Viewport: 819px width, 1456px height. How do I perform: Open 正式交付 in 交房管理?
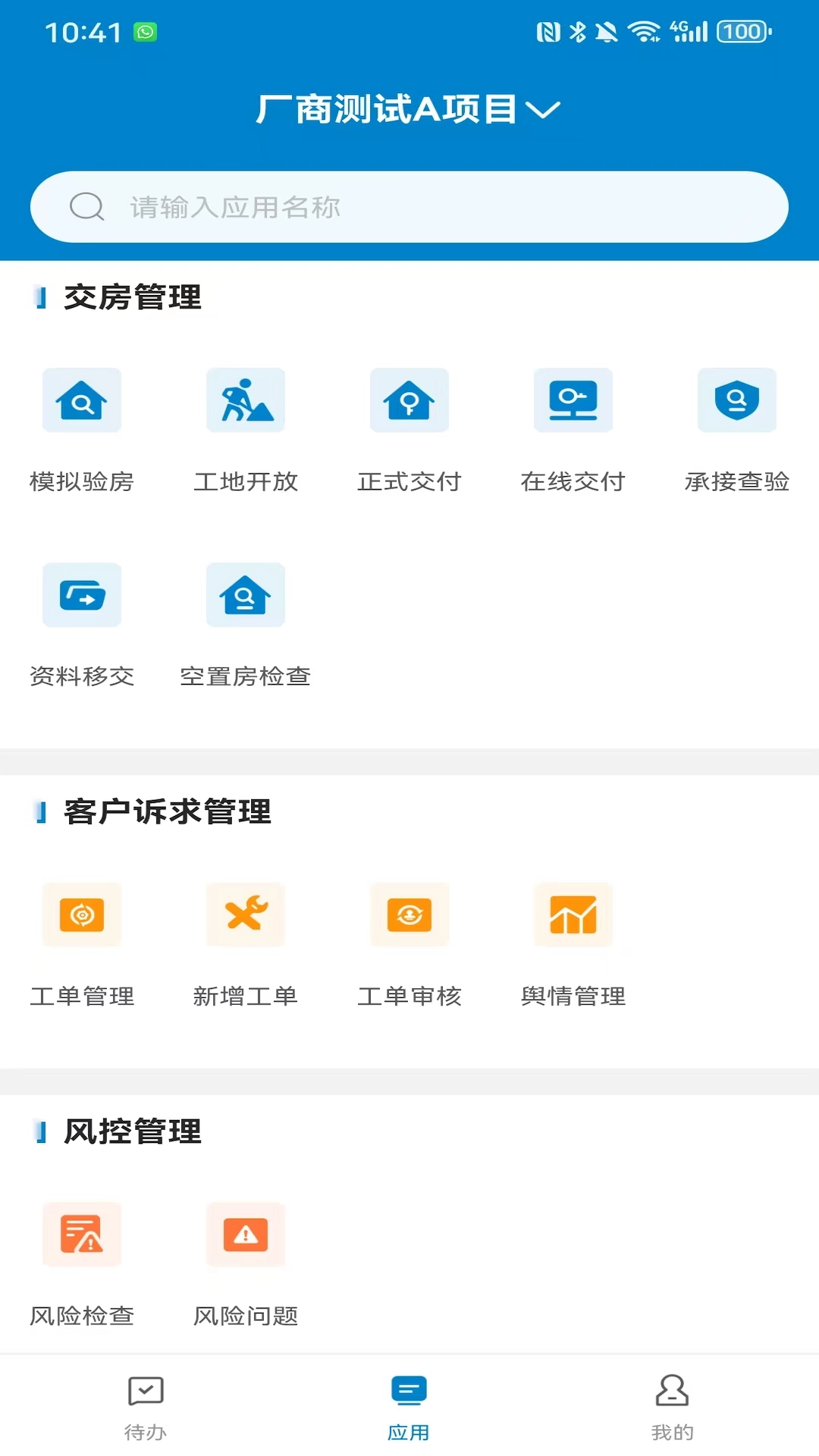point(409,400)
